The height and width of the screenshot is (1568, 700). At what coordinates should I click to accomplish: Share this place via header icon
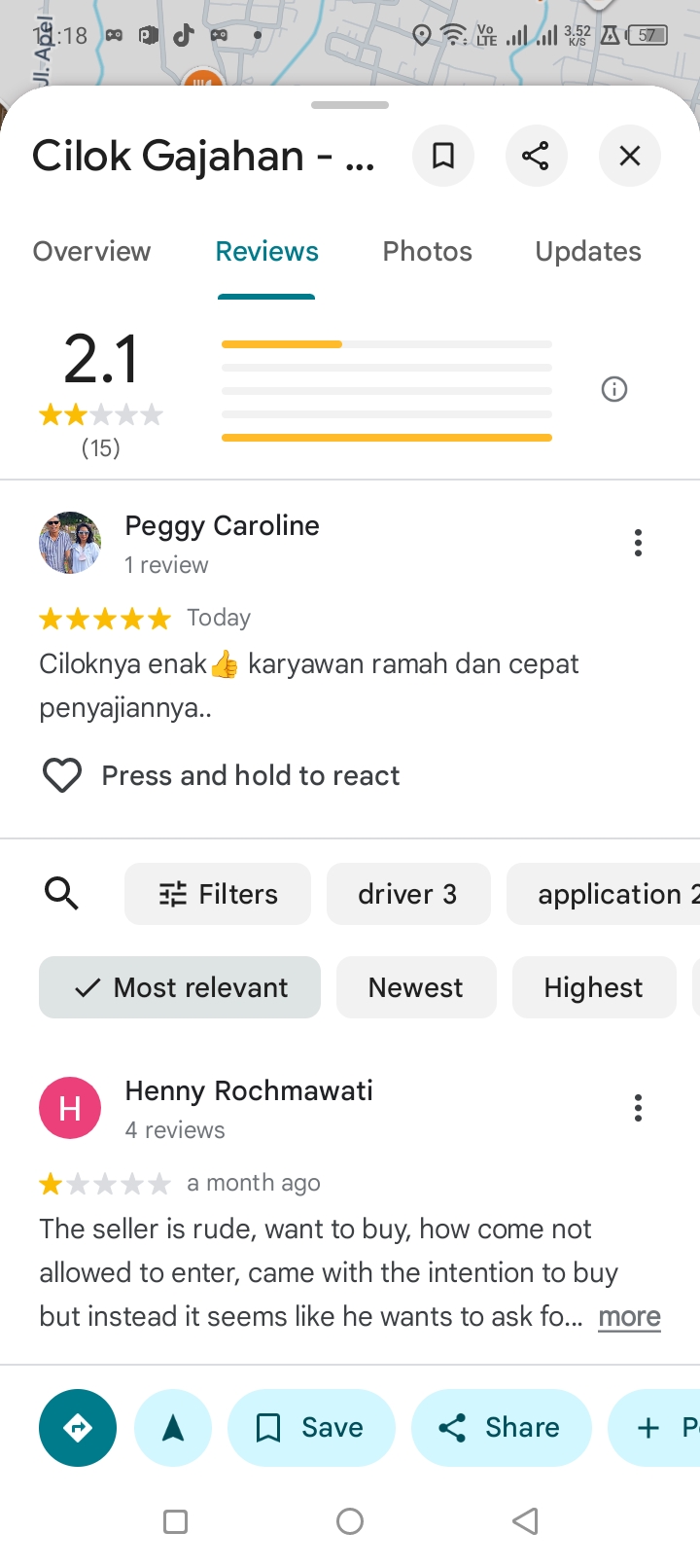click(536, 156)
